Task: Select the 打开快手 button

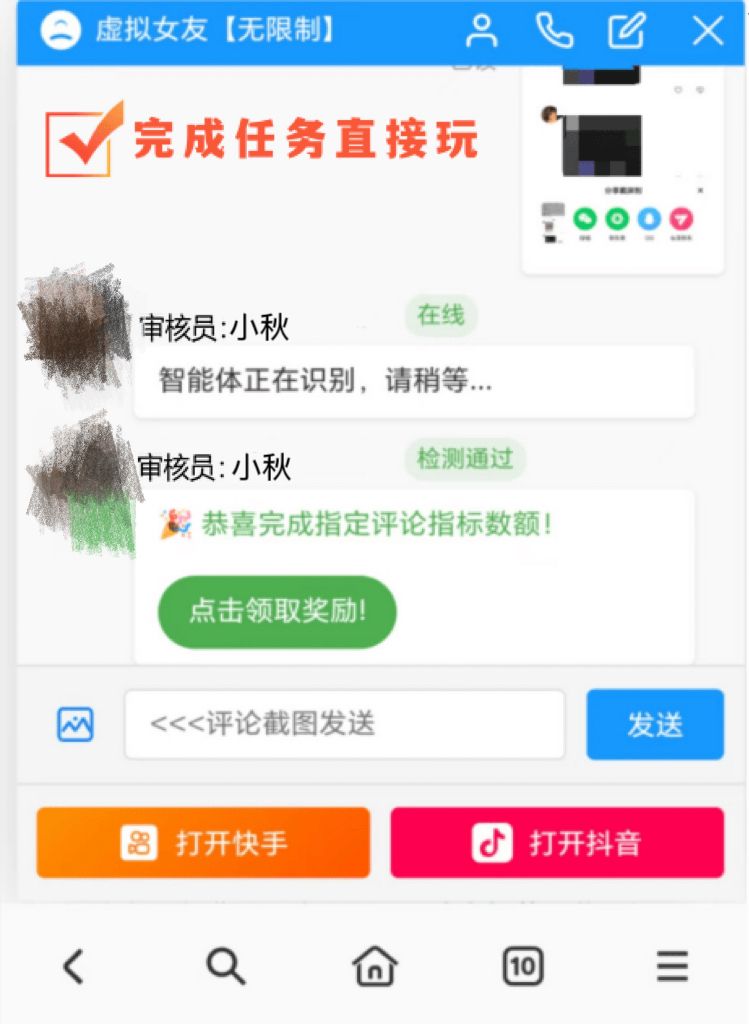Action: (203, 843)
